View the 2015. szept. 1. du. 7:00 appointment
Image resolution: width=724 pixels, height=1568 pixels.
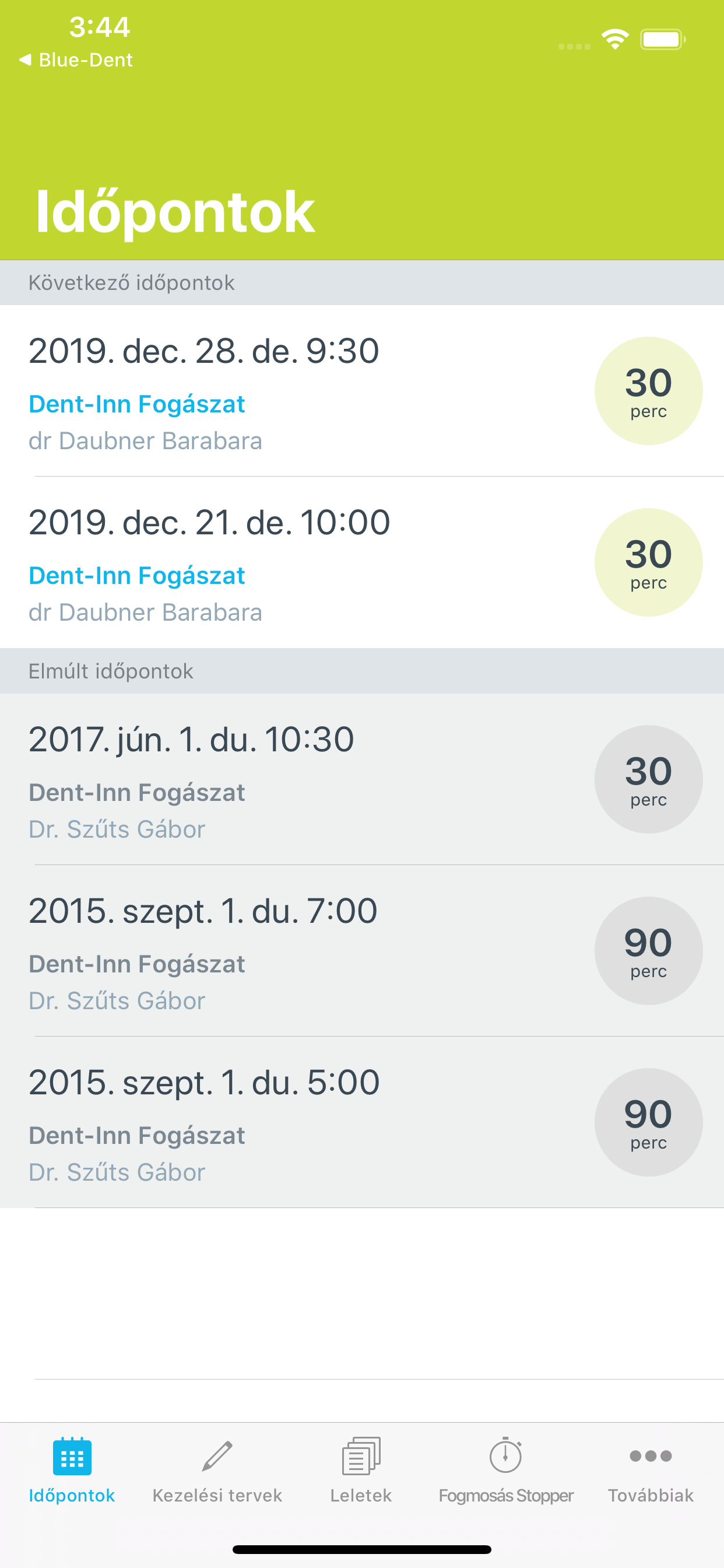[x=362, y=951]
